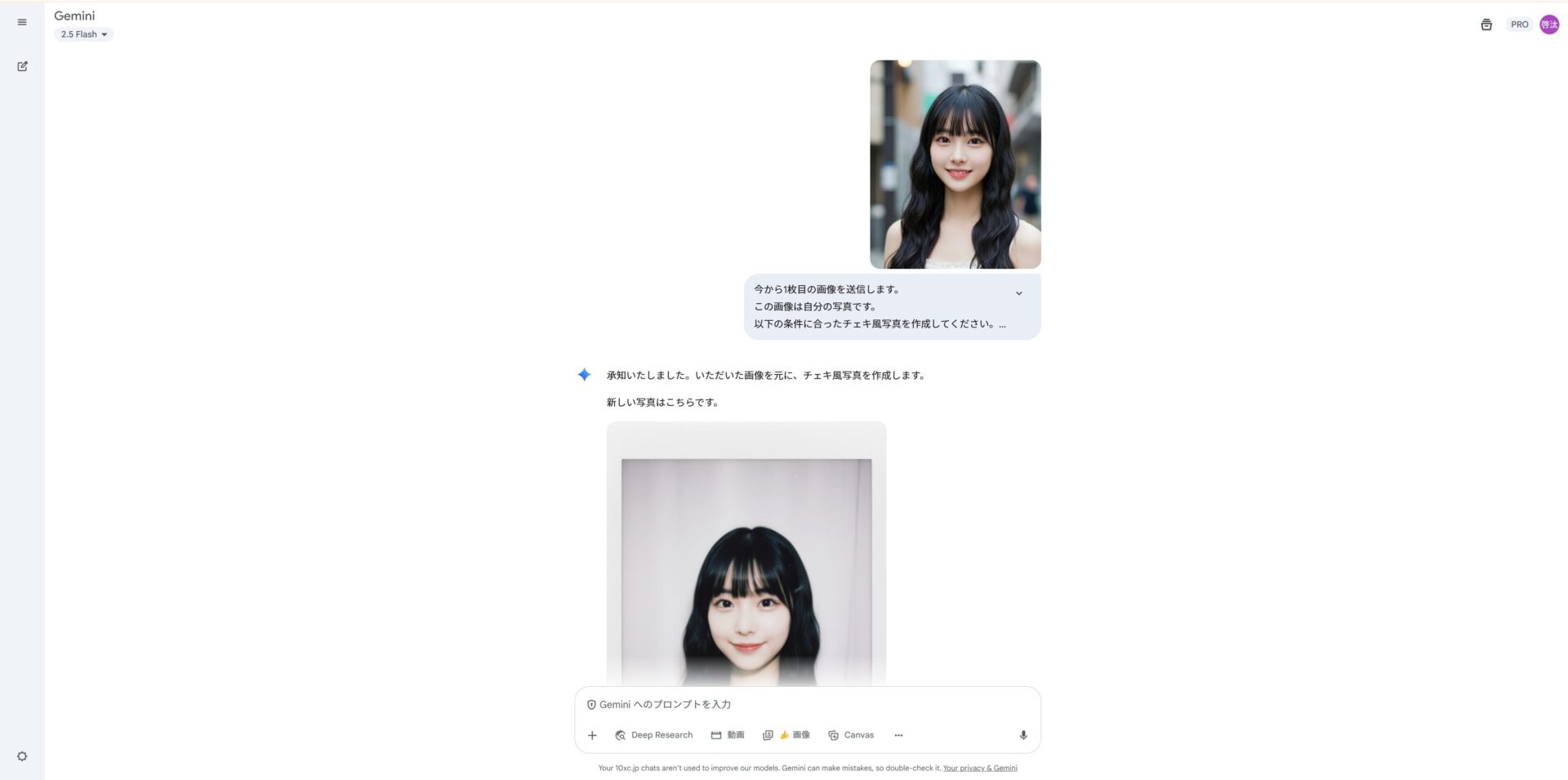The width and height of the screenshot is (1568, 780).
Task: Open the 2.5 Flash model dropdown
Action: [83, 34]
